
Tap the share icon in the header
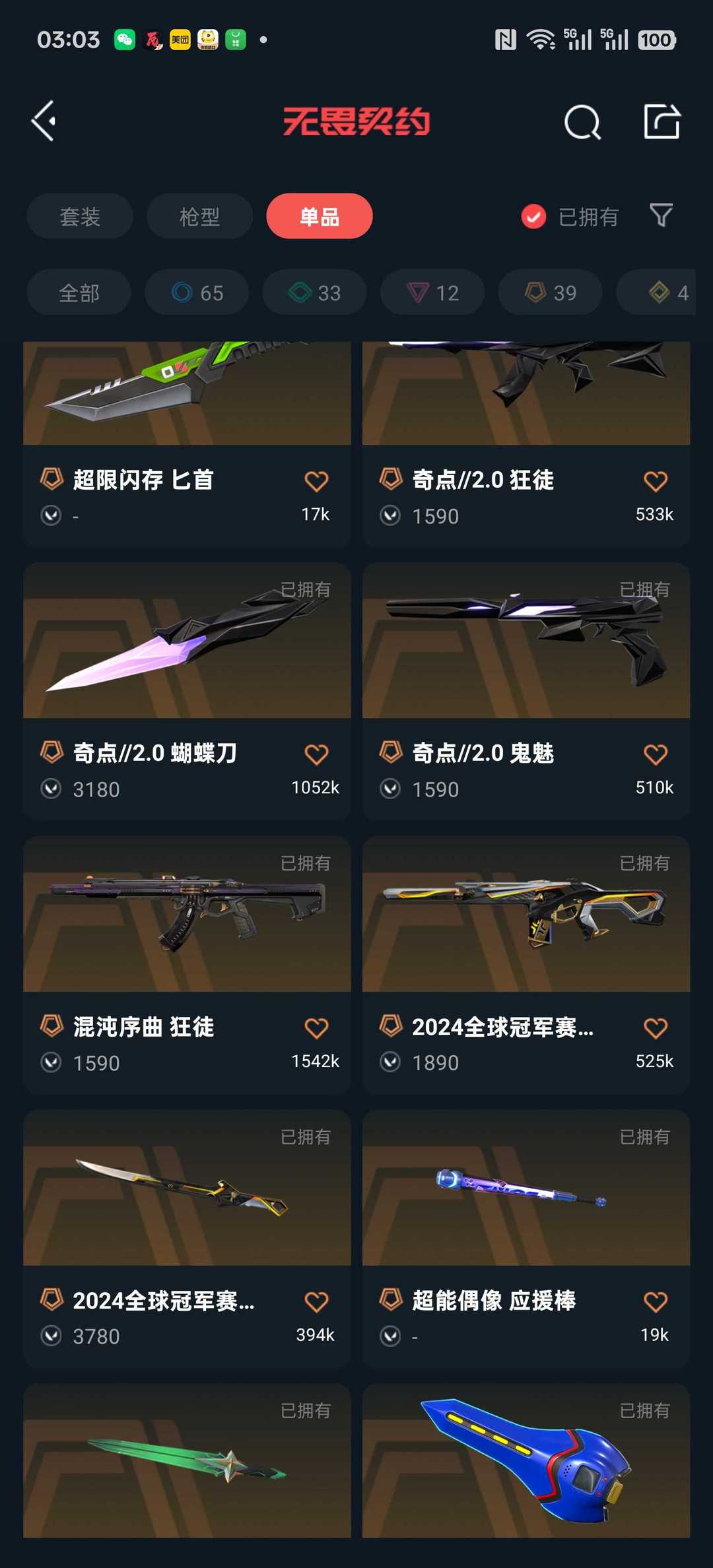(662, 121)
